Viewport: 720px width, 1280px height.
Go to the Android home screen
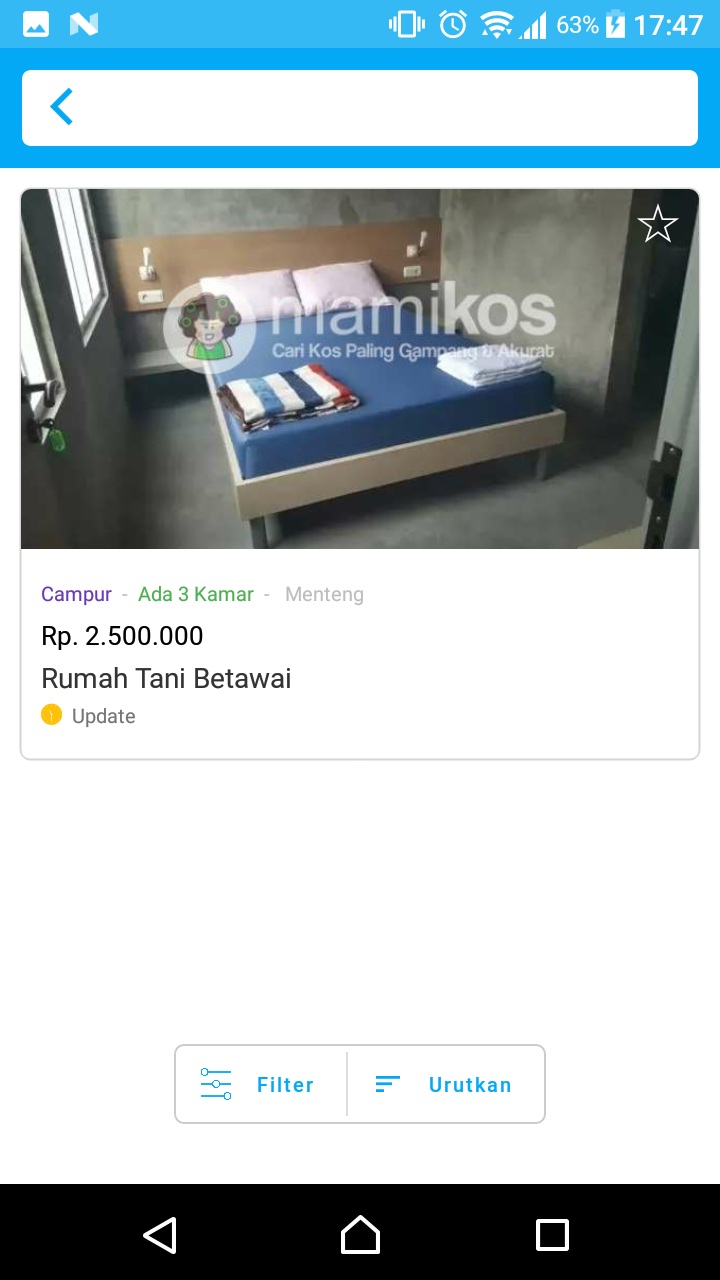point(360,1235)
